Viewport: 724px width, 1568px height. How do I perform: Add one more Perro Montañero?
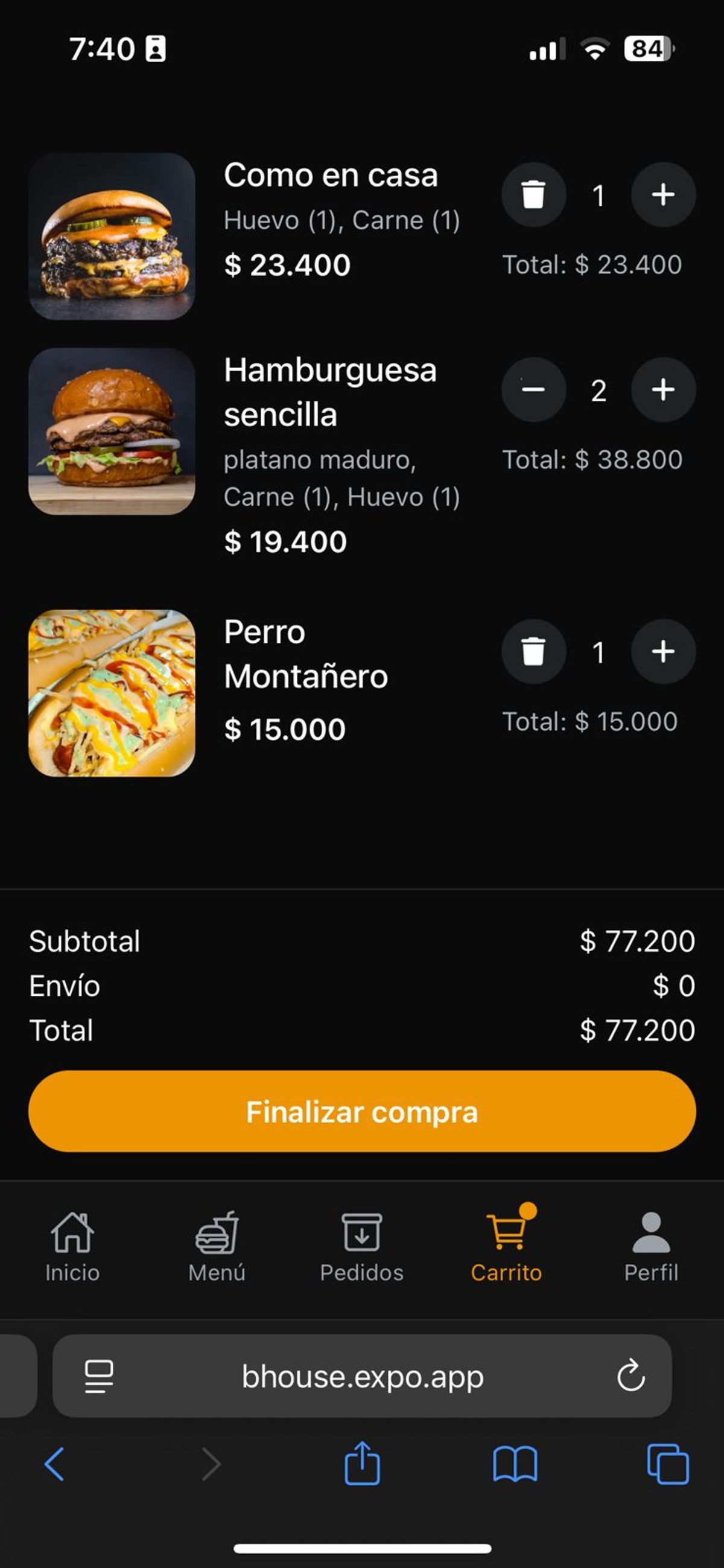[662, 651]
